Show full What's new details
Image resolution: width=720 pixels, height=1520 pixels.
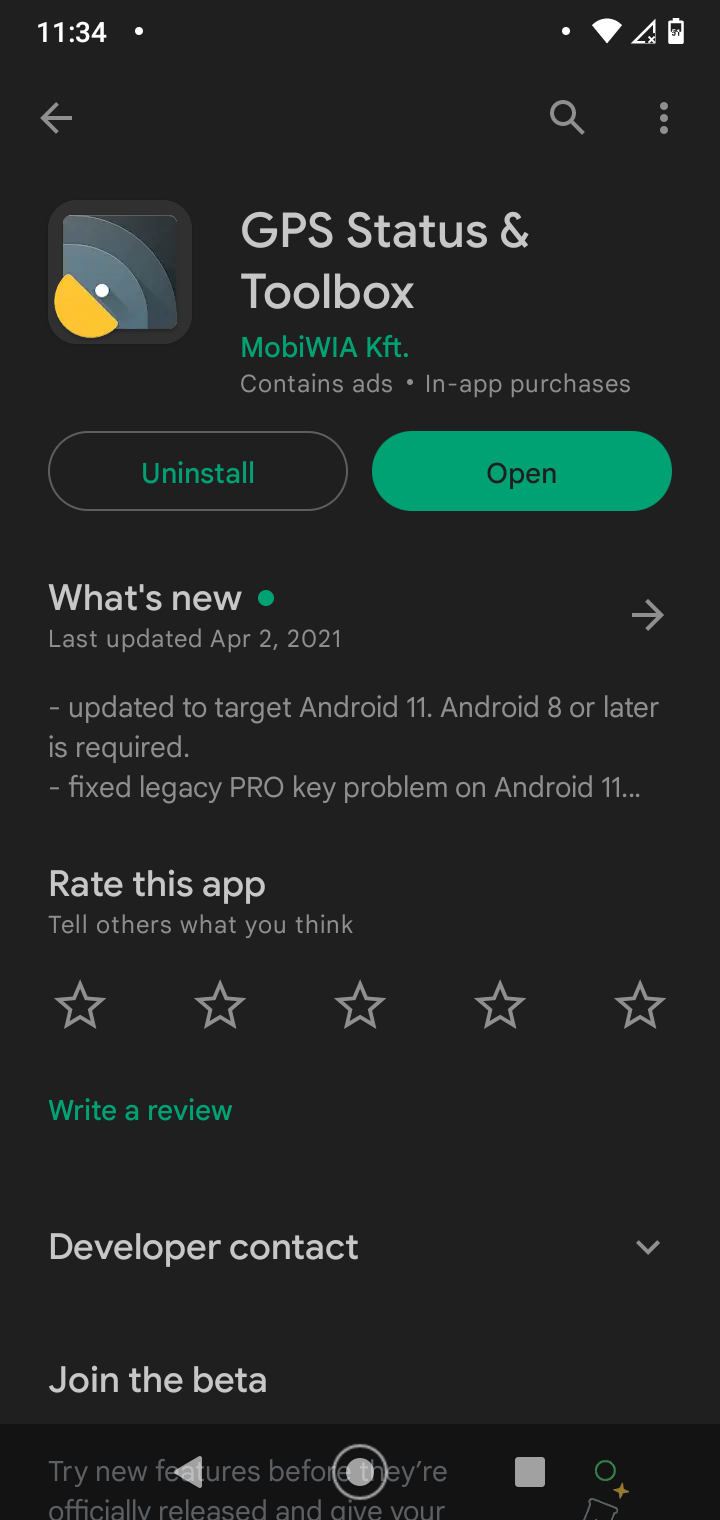tap(648, 615)
